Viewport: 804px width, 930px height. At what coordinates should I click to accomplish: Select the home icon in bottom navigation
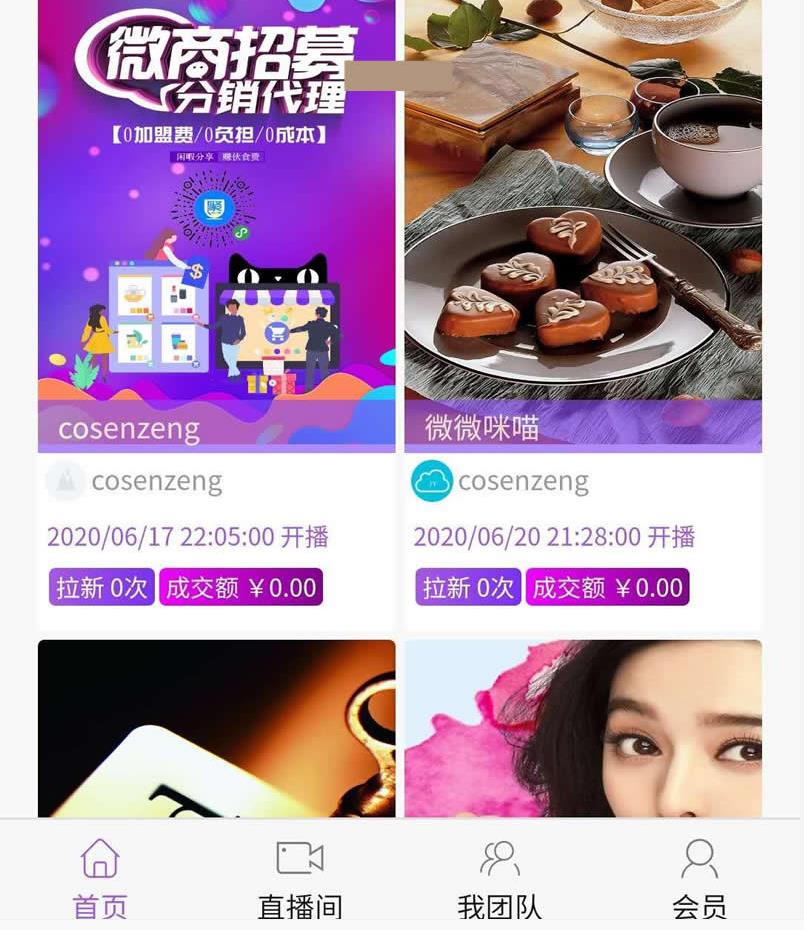99,858
